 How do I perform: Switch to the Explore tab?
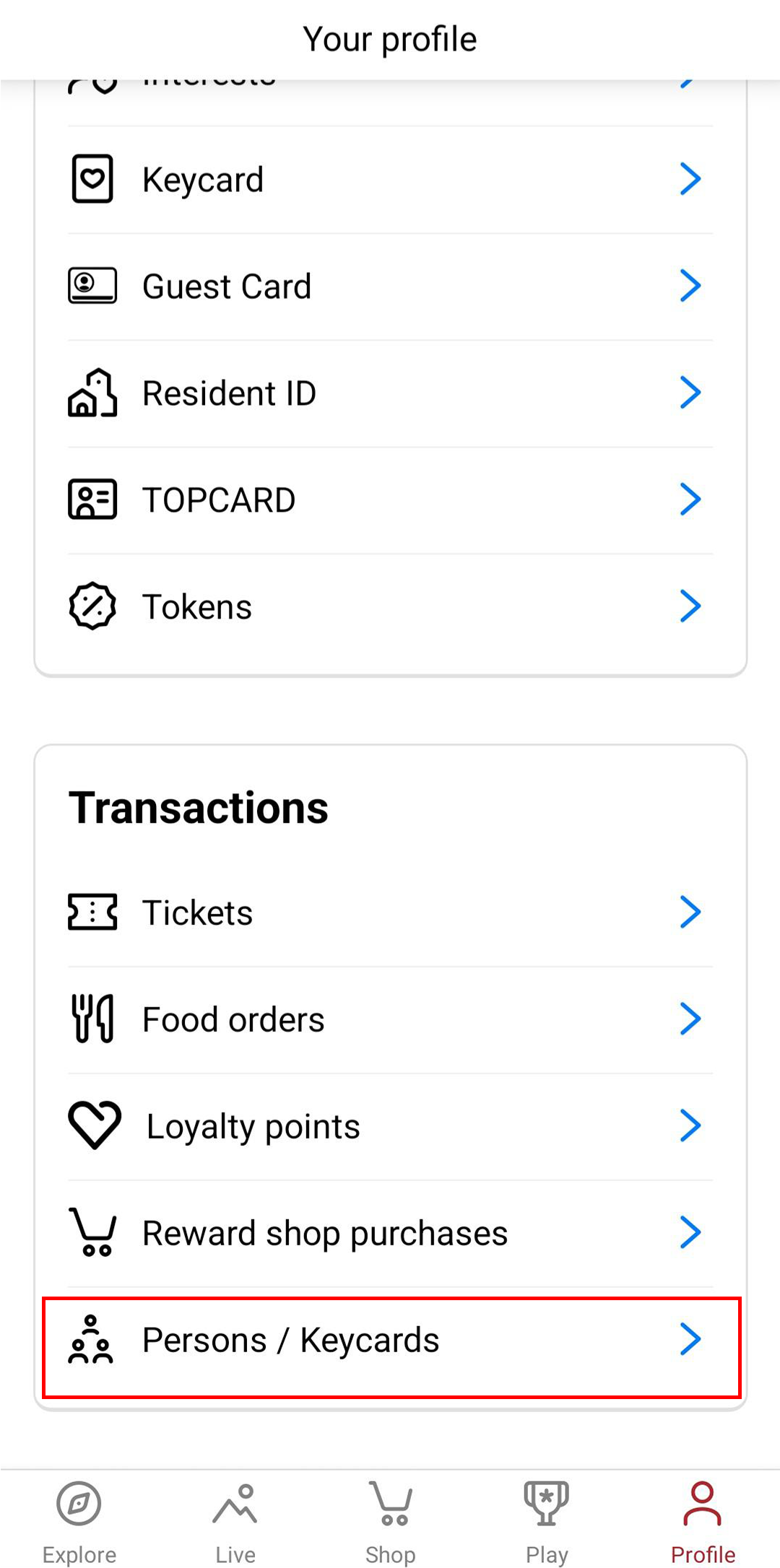click(79, 1520)
